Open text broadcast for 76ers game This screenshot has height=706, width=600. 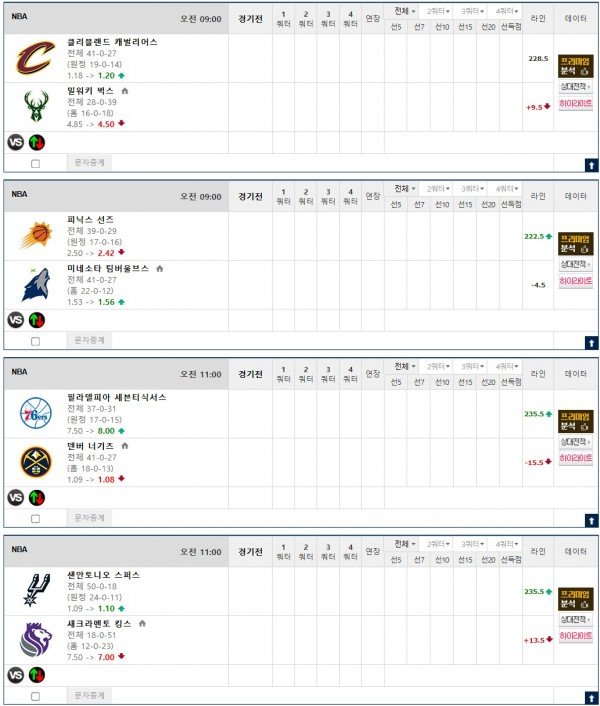click(x=91, y=518)
